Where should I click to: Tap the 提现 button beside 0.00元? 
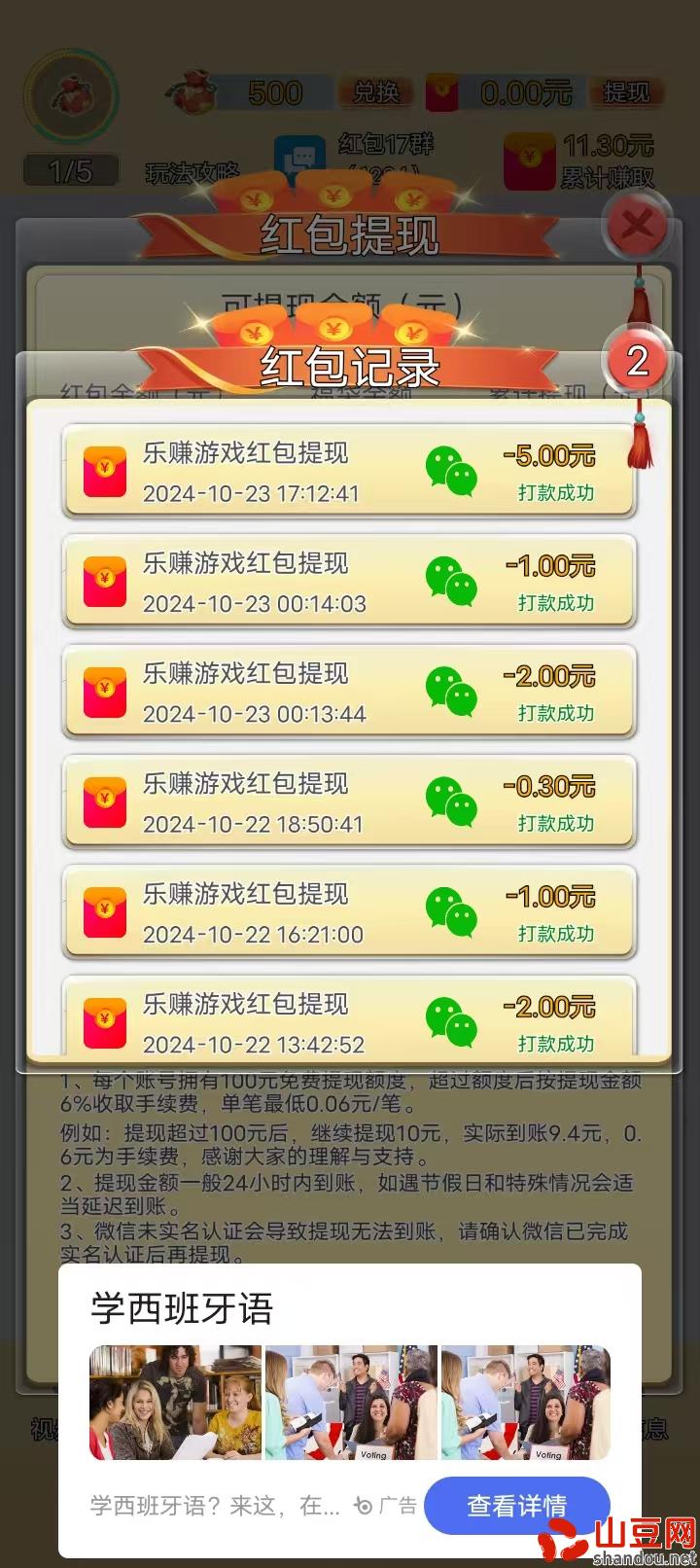(625, 92)
